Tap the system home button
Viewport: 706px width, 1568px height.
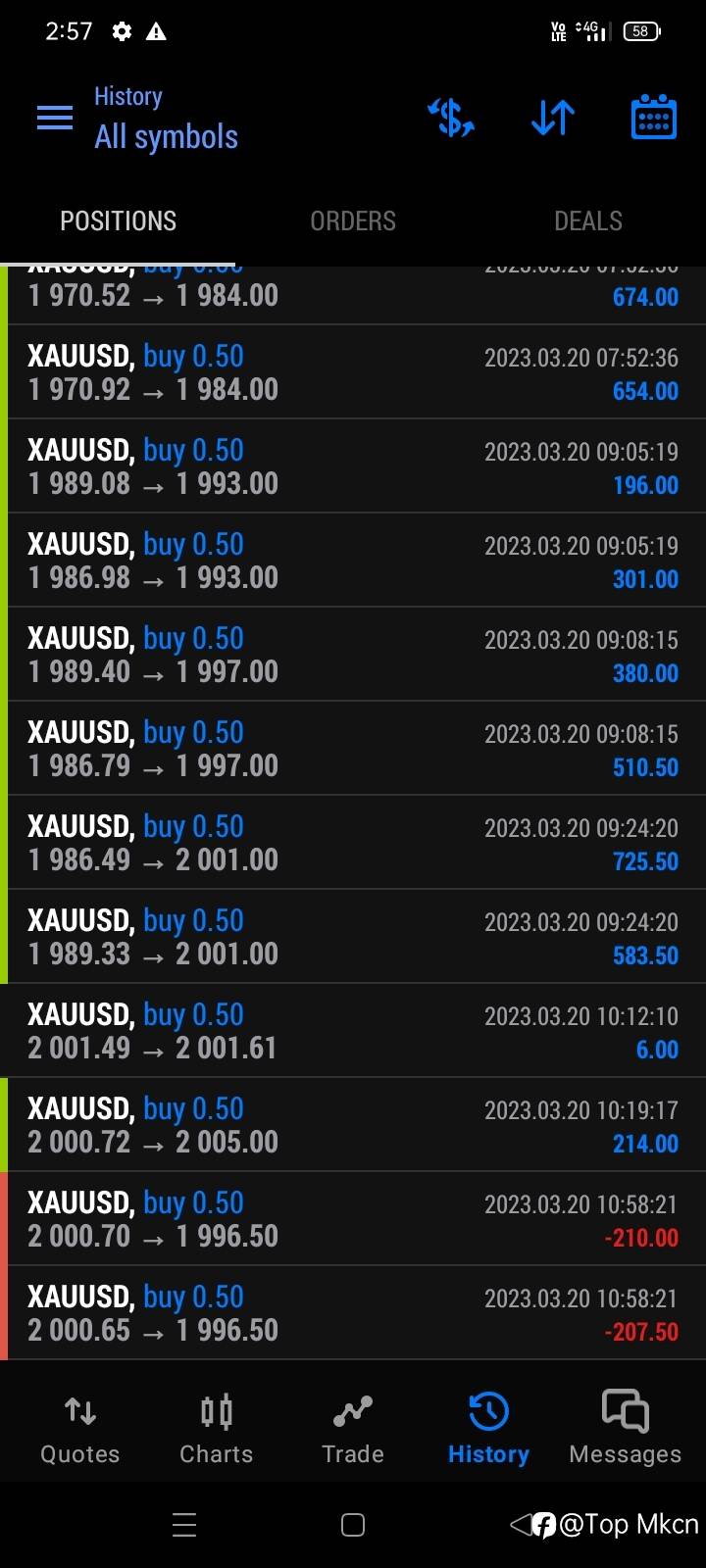(x=353, y=1525)
